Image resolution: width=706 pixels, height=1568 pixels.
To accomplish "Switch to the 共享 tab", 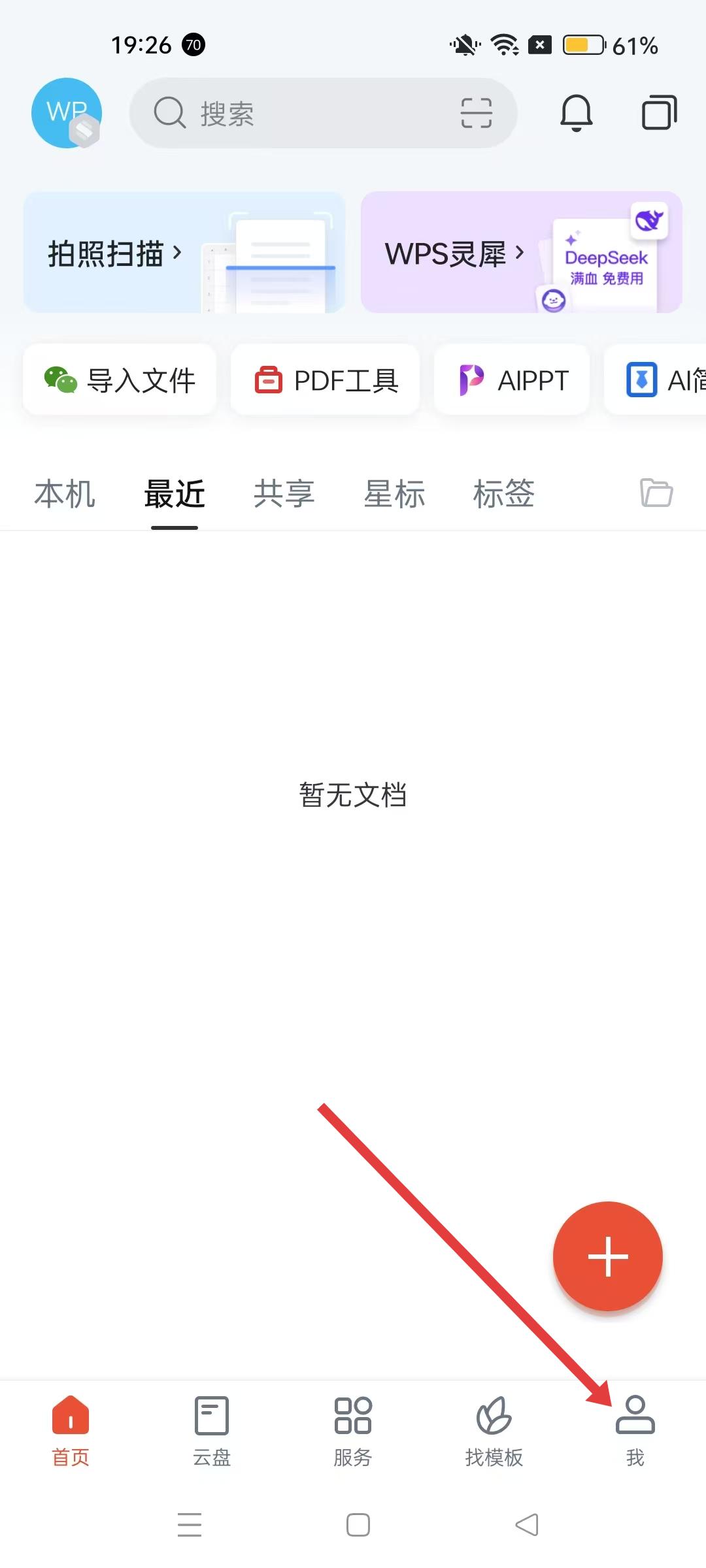I will [x=284, y=494].
